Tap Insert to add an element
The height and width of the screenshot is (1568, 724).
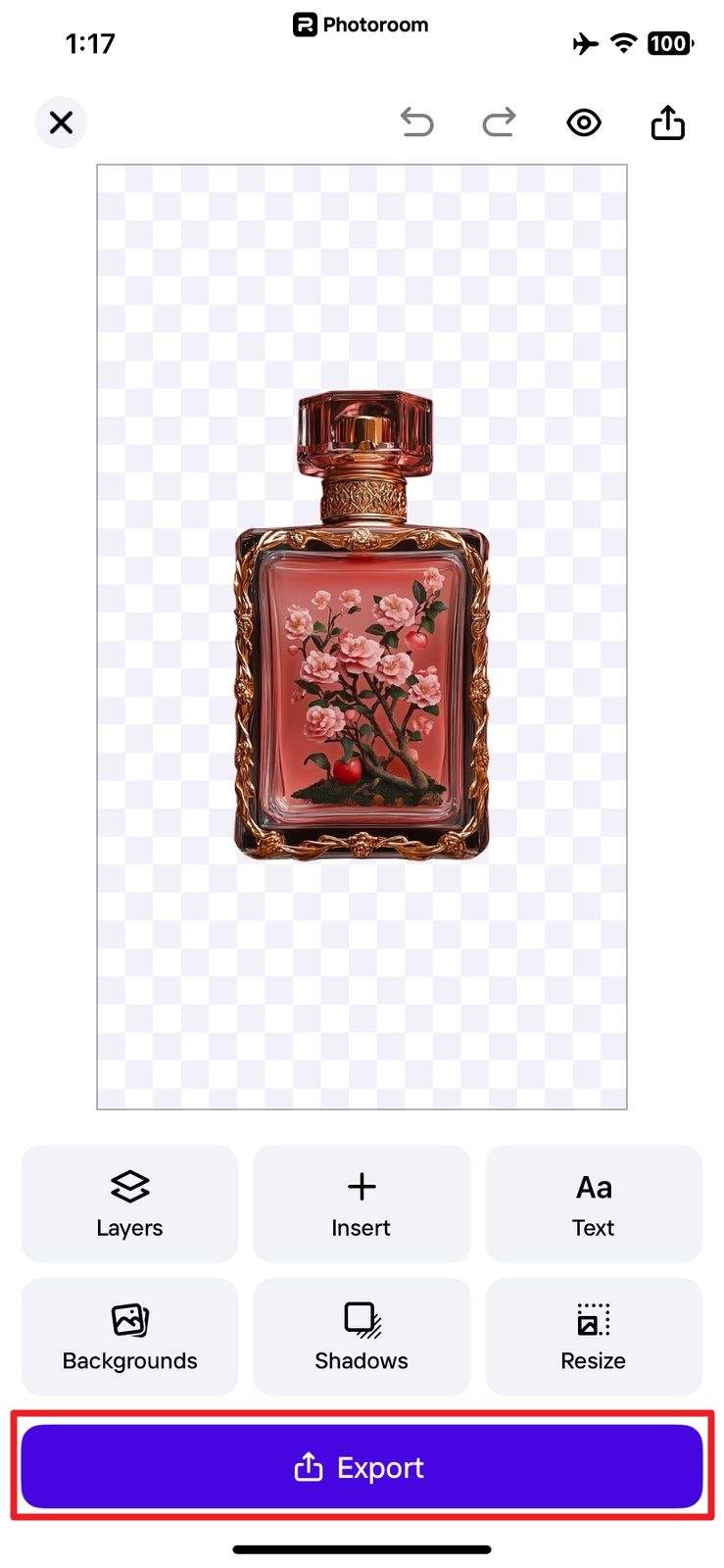coord(362,1203)
